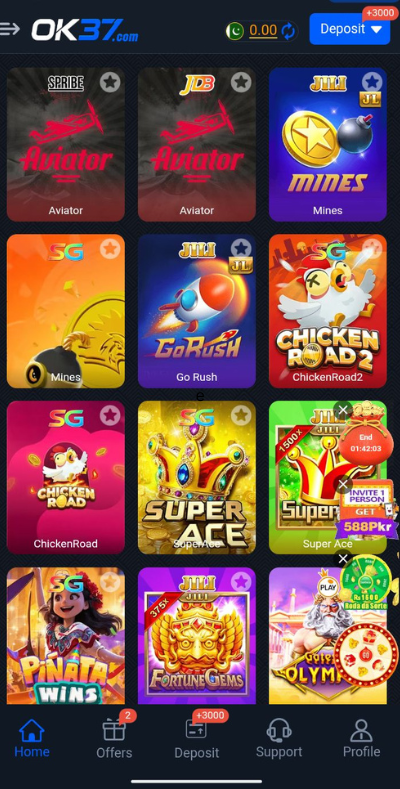Screen dimensions: 400x789
Task: Switch to the Offers tab
Action: pos(114,739)
